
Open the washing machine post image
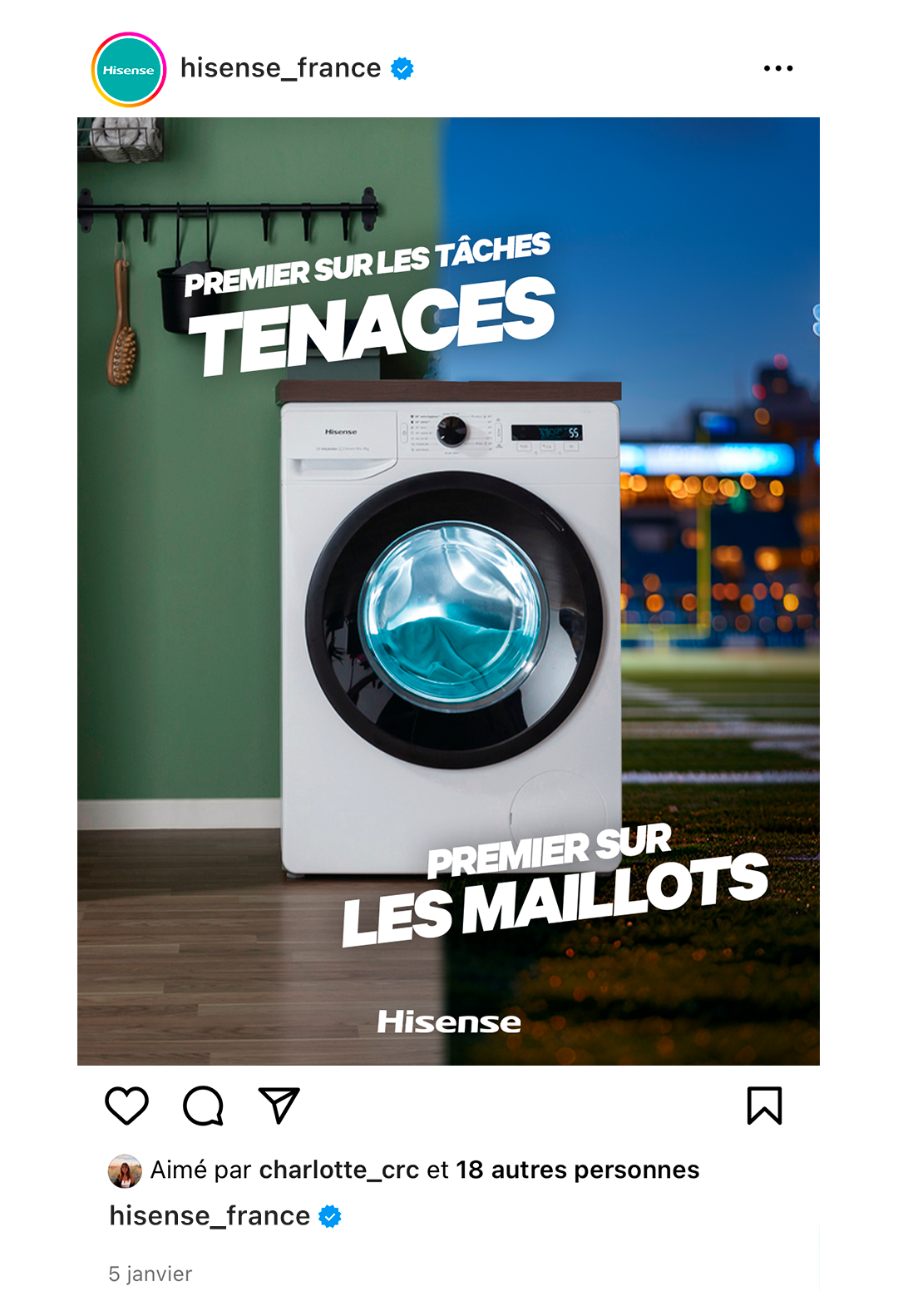click(448, 591)
